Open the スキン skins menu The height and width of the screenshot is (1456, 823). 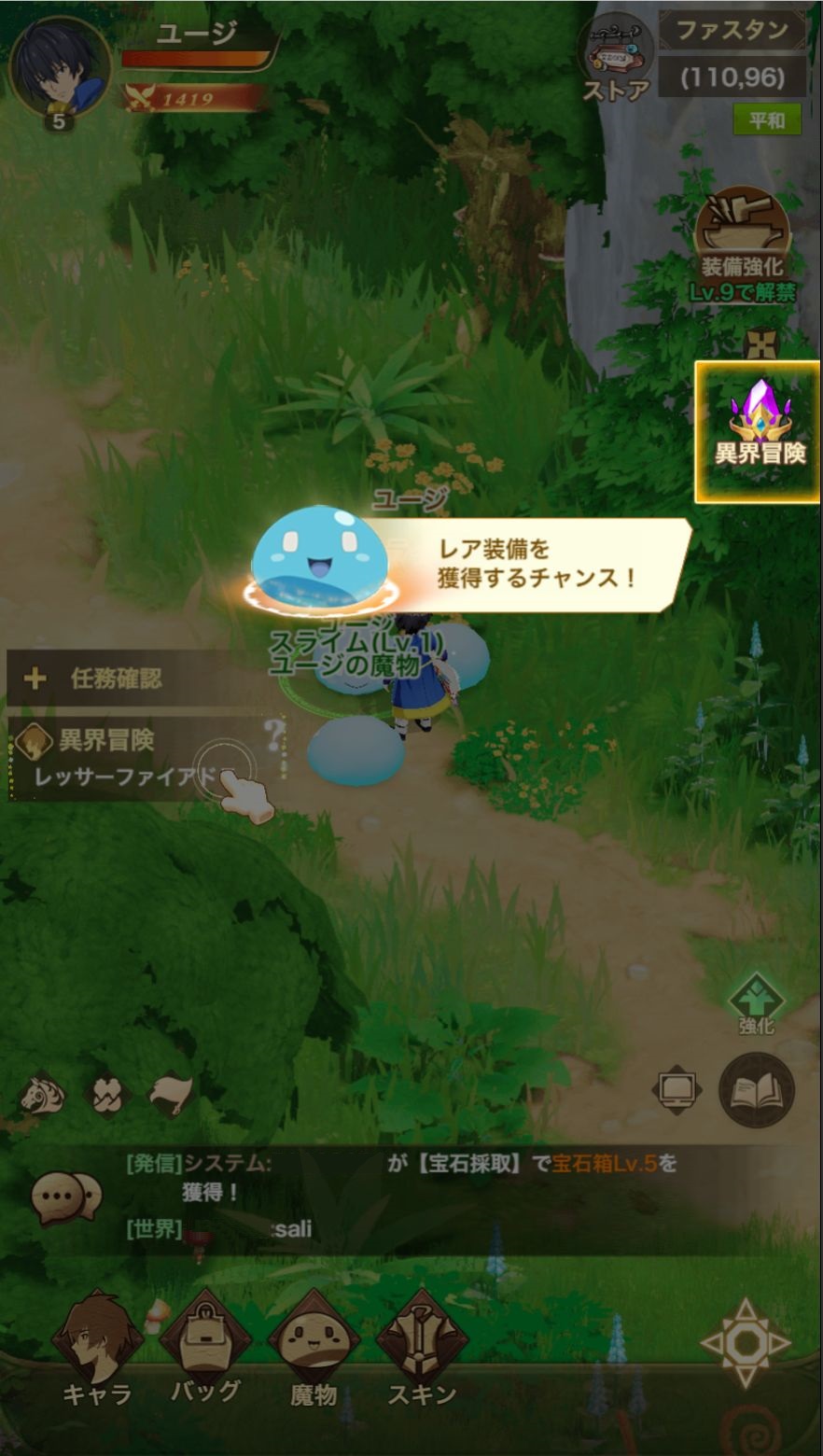(x=422, y=1349)
